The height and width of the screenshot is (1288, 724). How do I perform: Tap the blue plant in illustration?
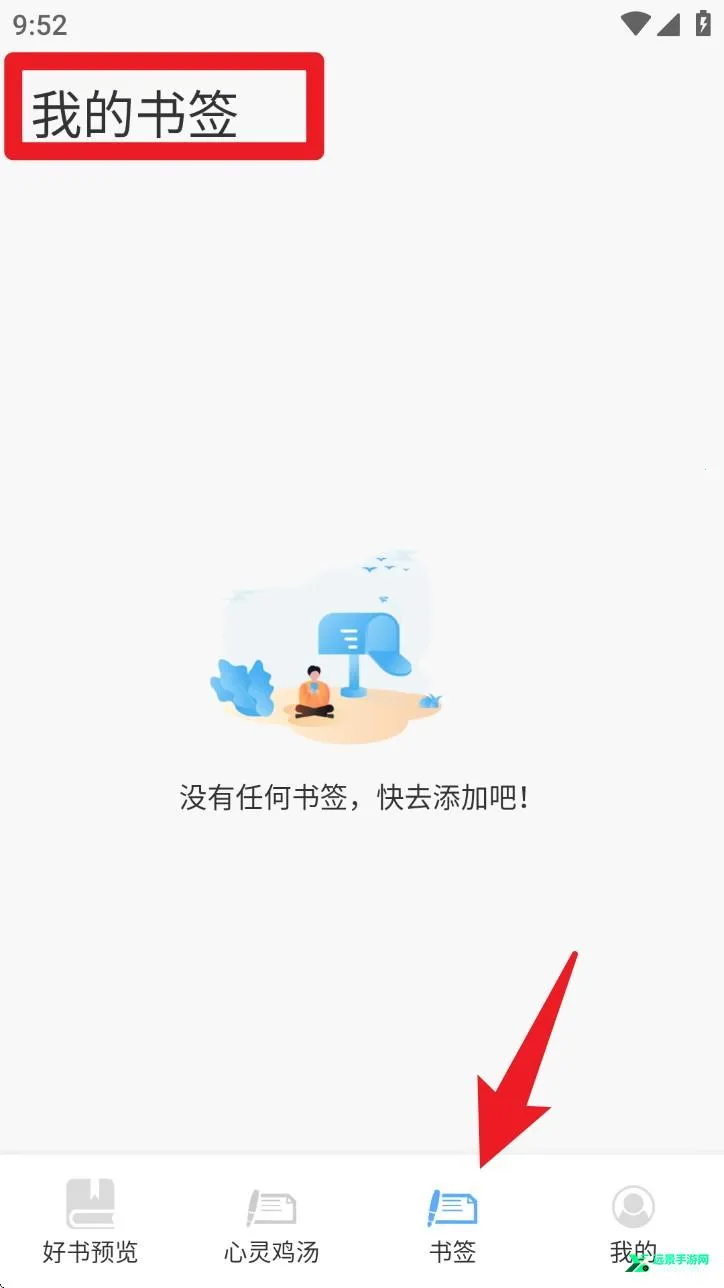click(x=242, y=685)
